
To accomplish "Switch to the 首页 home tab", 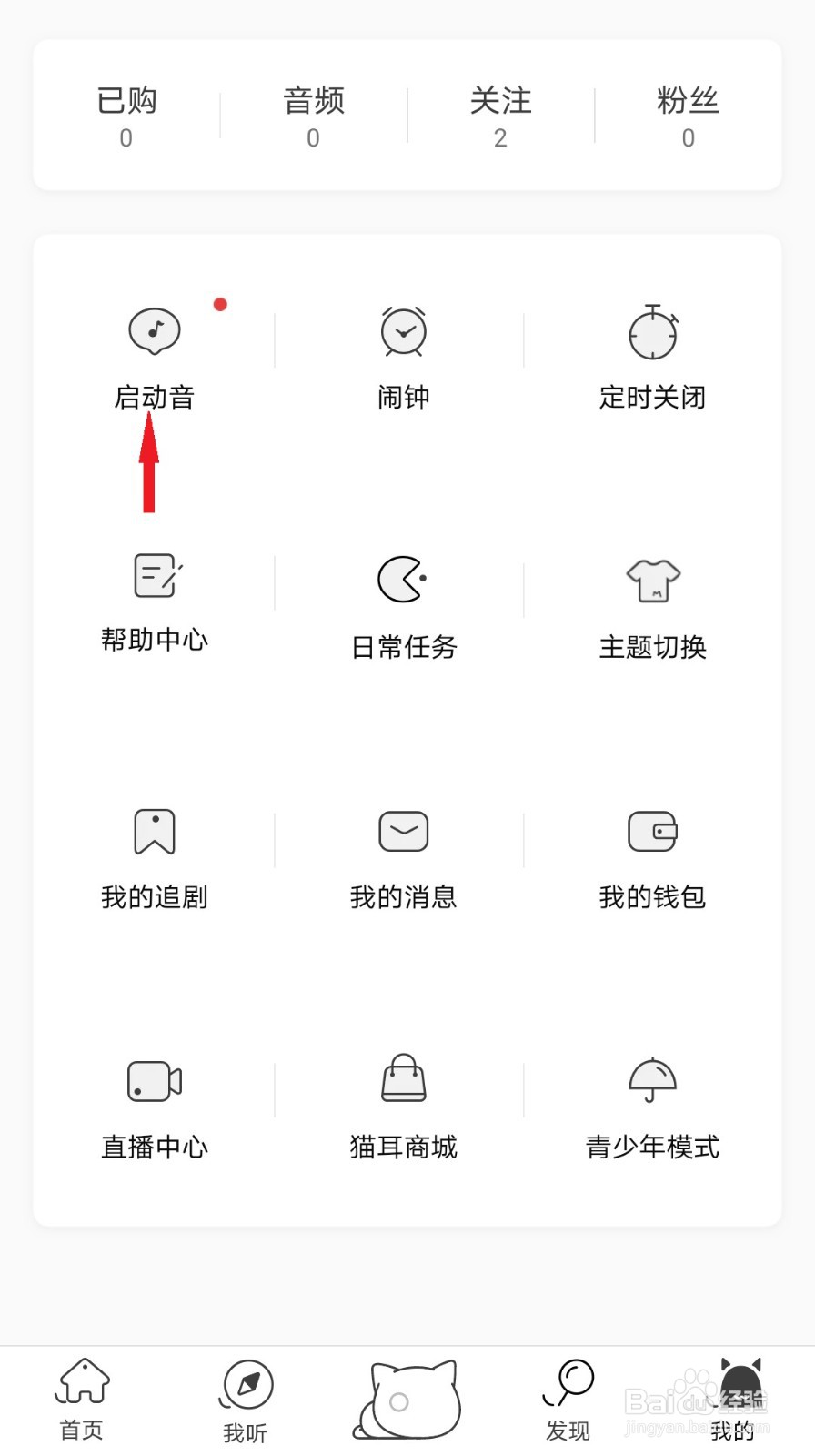I will 82,1400.
